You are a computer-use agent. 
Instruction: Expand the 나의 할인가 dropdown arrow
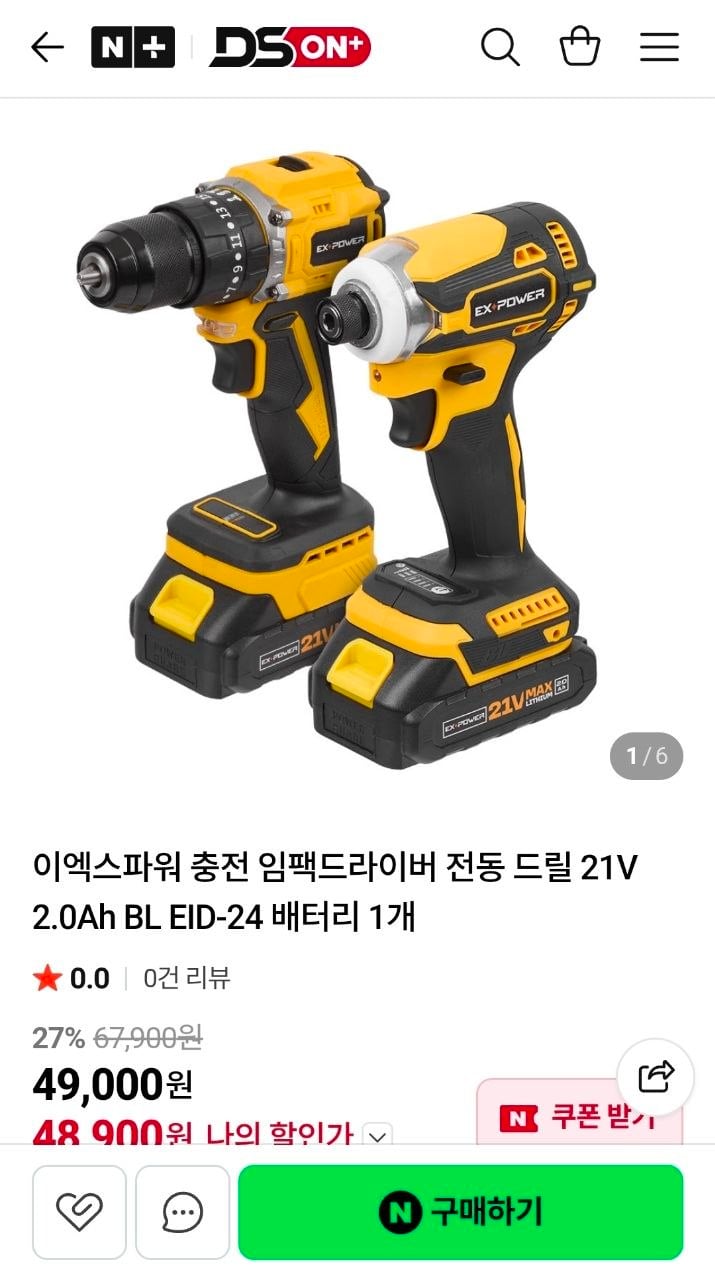coord(377,1136)
